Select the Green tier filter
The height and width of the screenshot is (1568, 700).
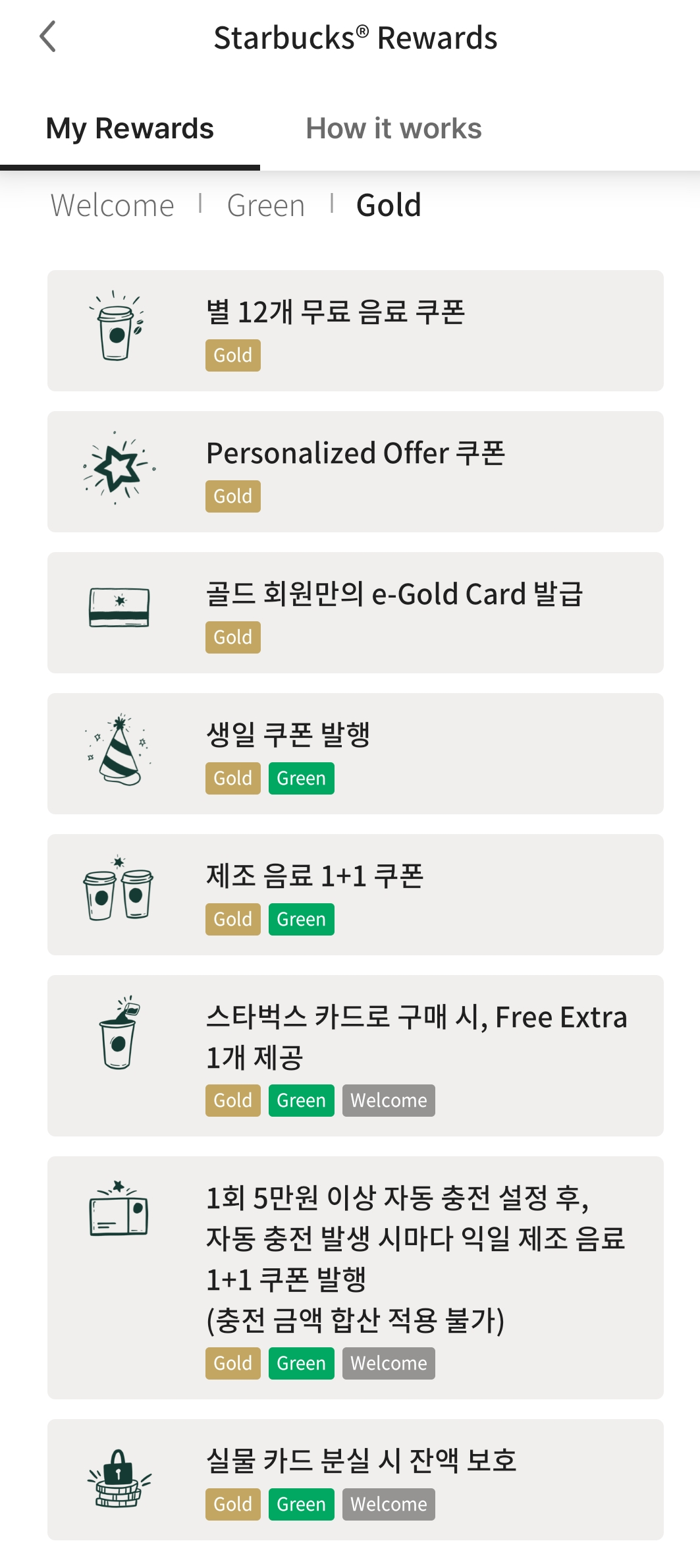265,204
